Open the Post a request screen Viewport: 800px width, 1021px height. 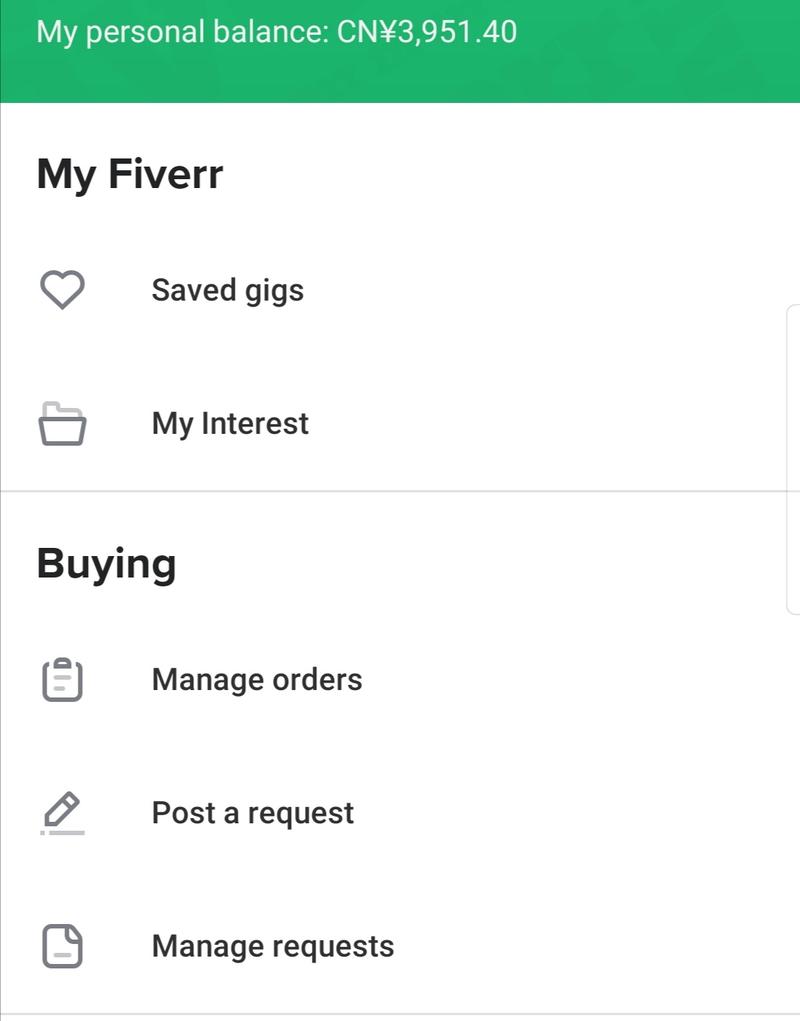coord(252,812)
